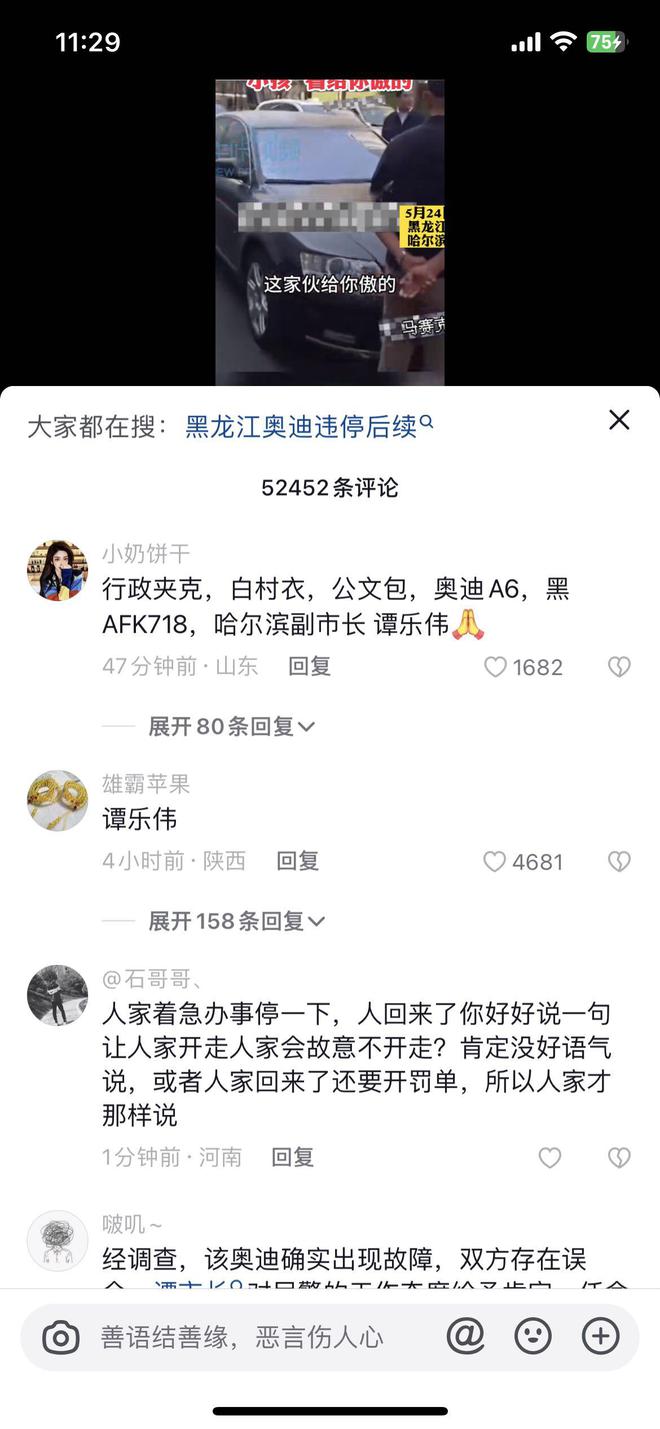Screen dimensions: 660x1429
Task: Reply to 雄霸苹果's comment
Action: (x=297, y=861)
